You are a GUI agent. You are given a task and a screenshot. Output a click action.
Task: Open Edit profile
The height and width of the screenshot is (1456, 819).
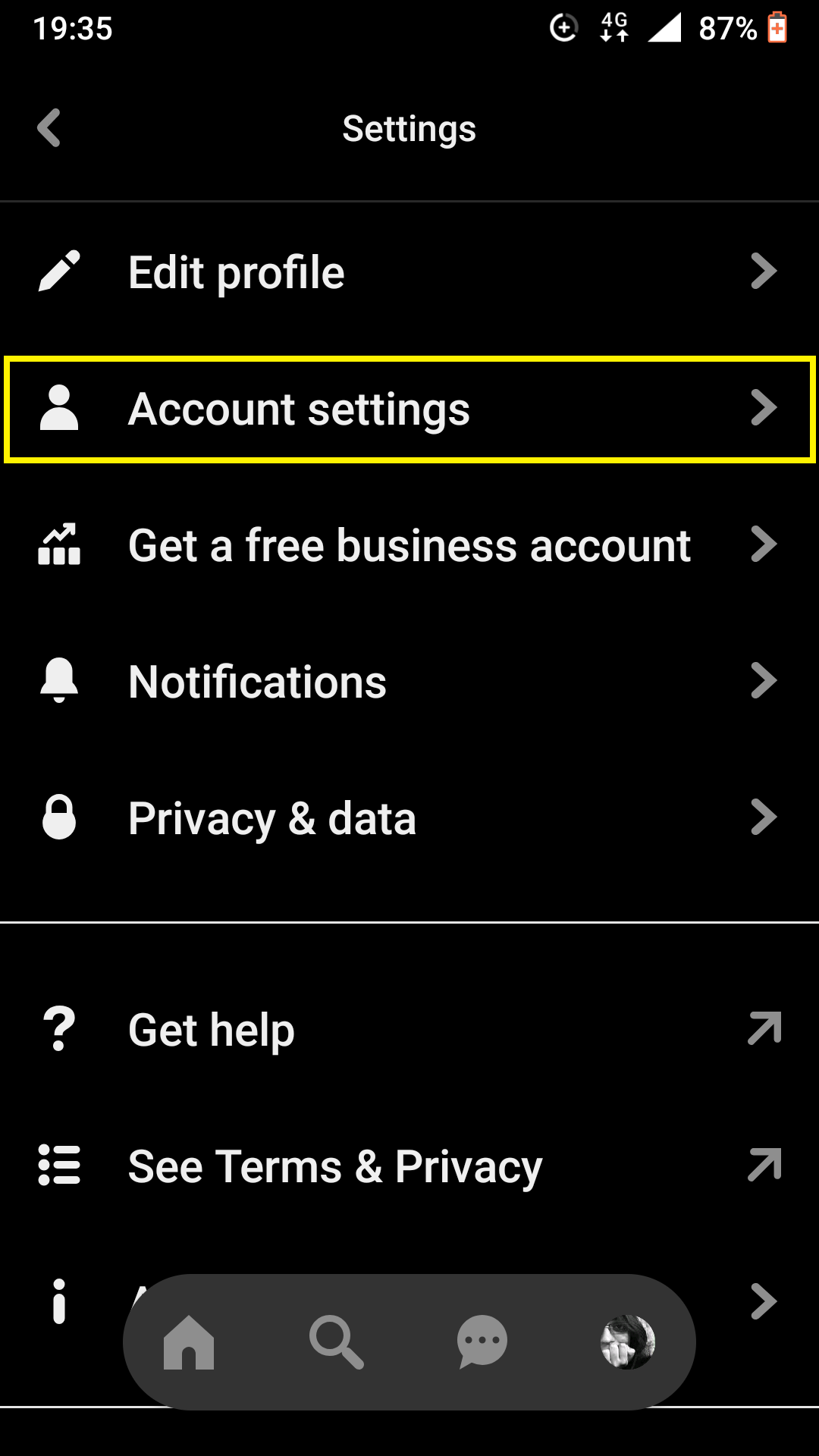(x=409, y=272)
